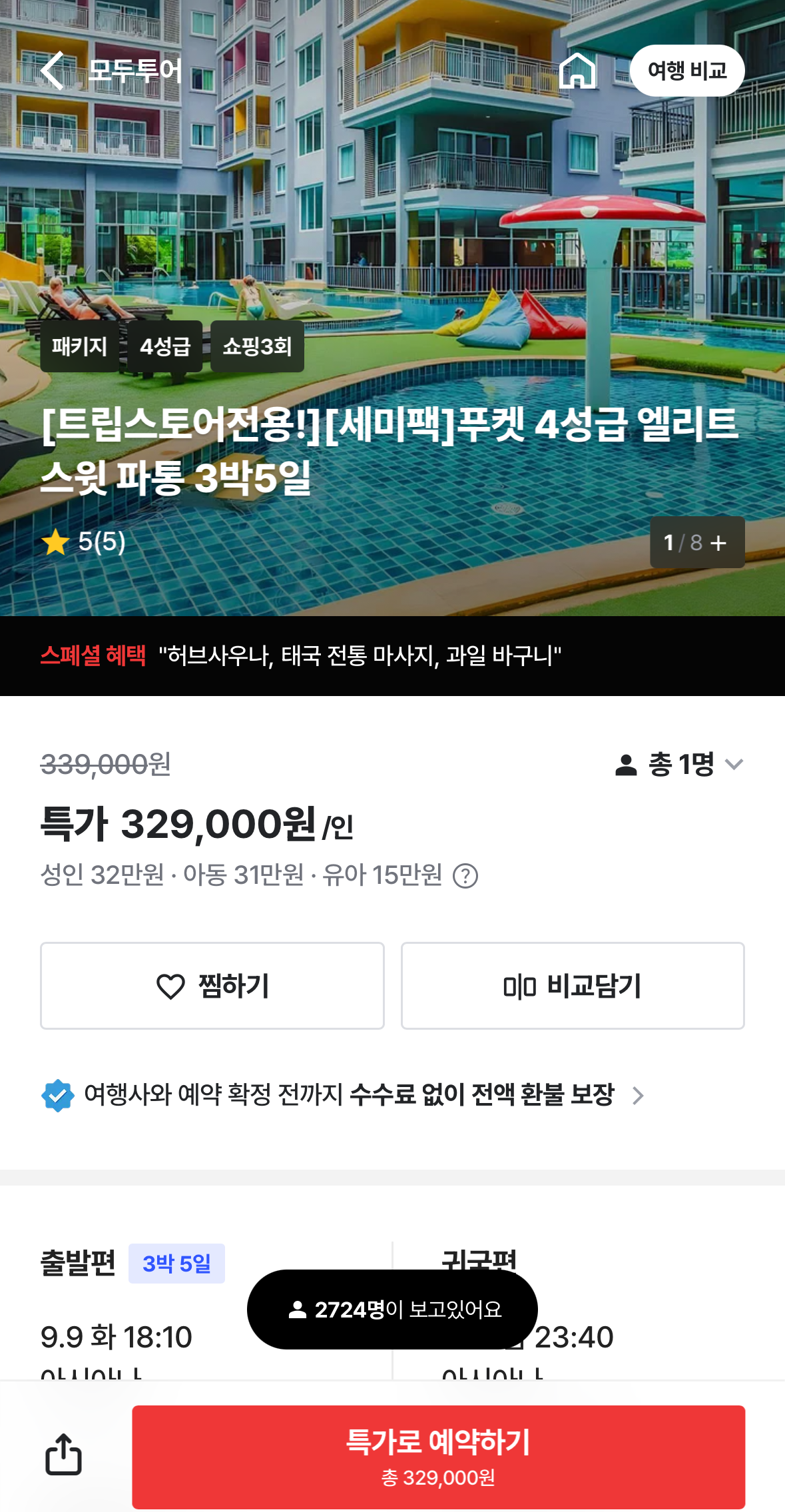Go back using the top-left arrow

53,71
